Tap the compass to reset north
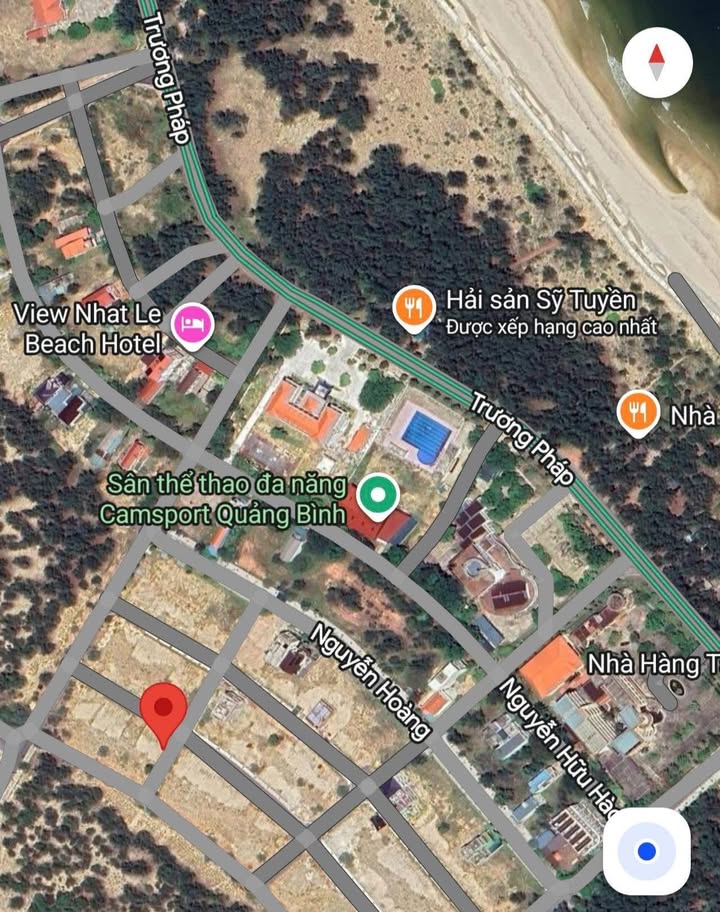Image resolution: width=720 pixels, height=912 pixels. pyautogui.click(x=657, y=62)
